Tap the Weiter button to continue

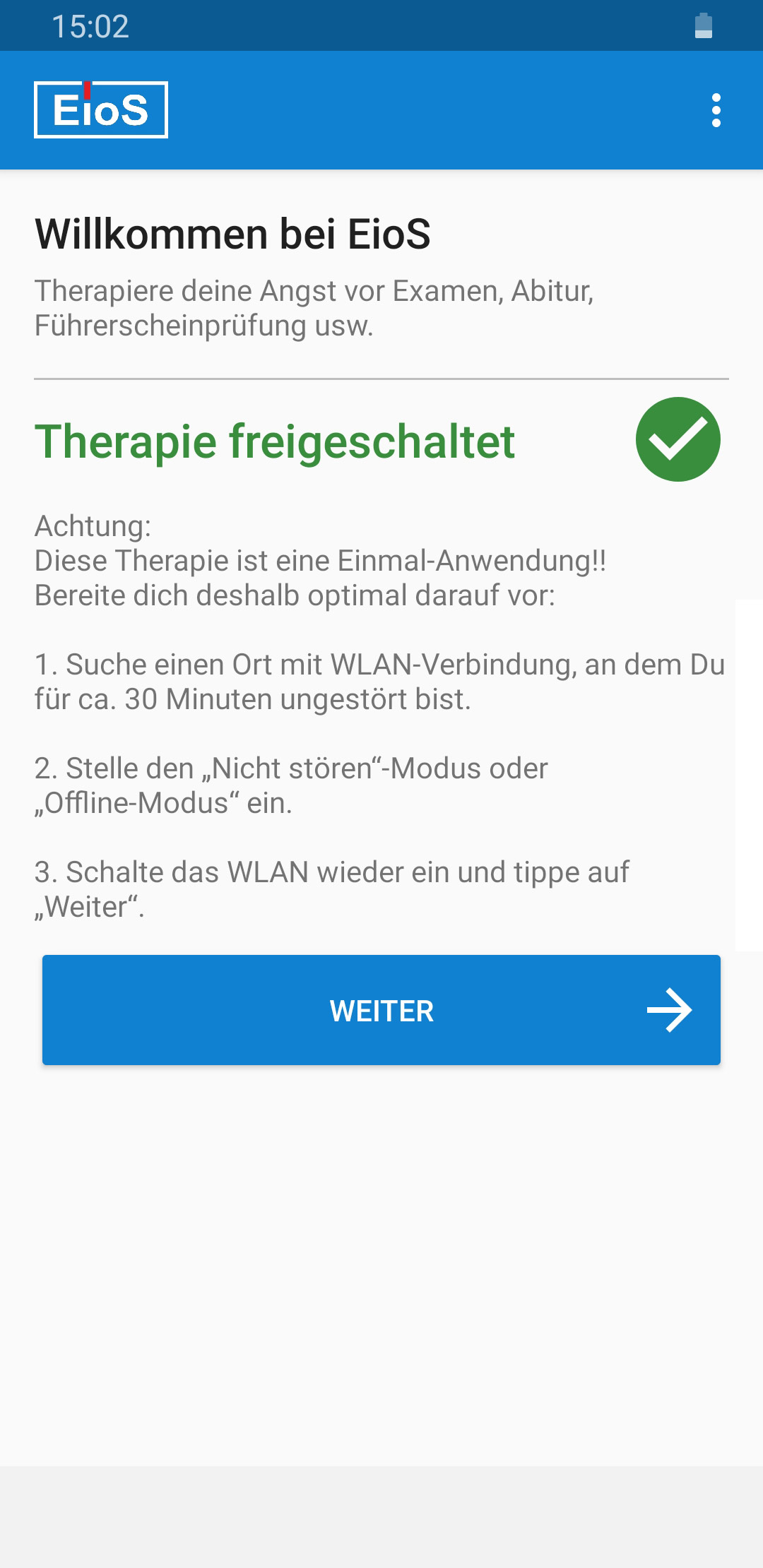(x=381, y=1010)
